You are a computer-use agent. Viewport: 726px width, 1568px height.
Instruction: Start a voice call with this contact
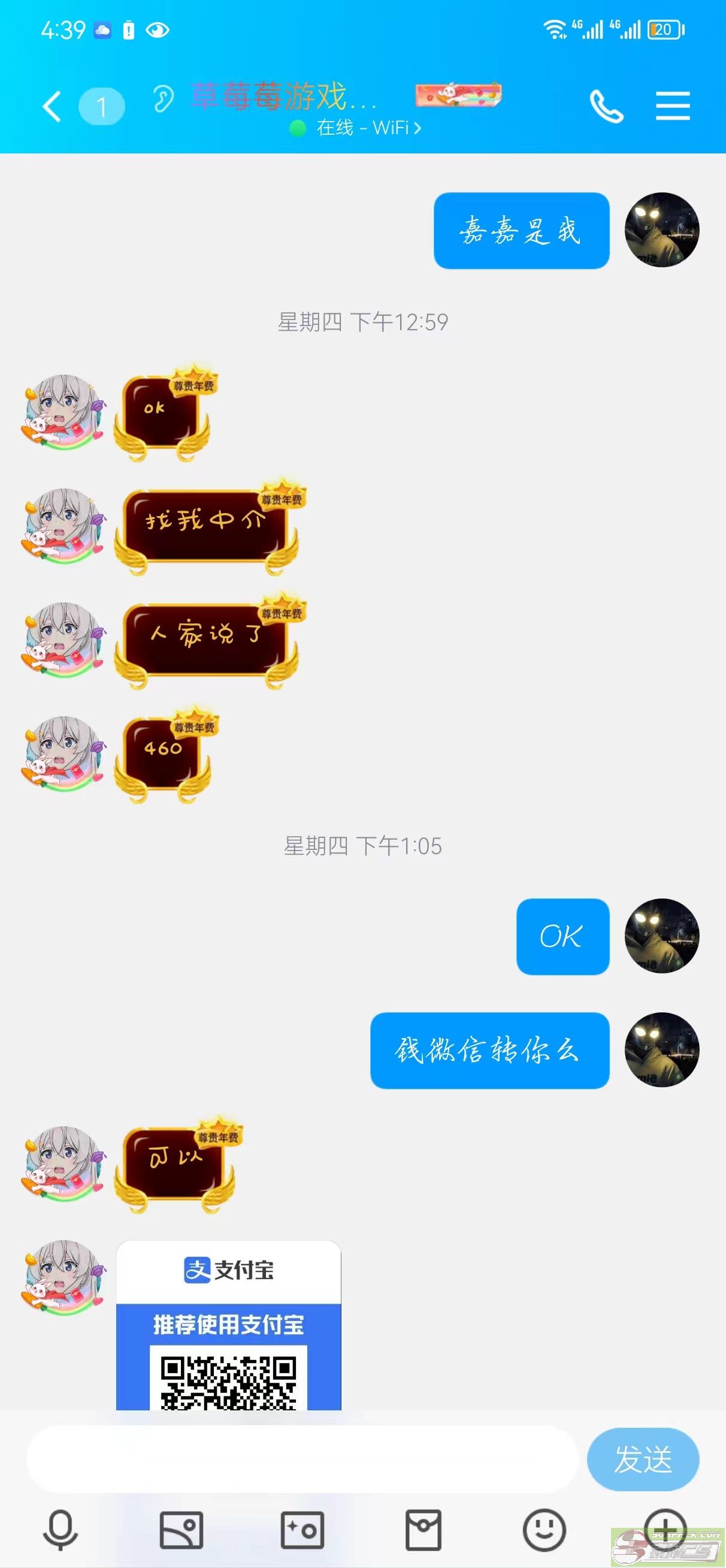pyautogui.click(x=606, y=107)
